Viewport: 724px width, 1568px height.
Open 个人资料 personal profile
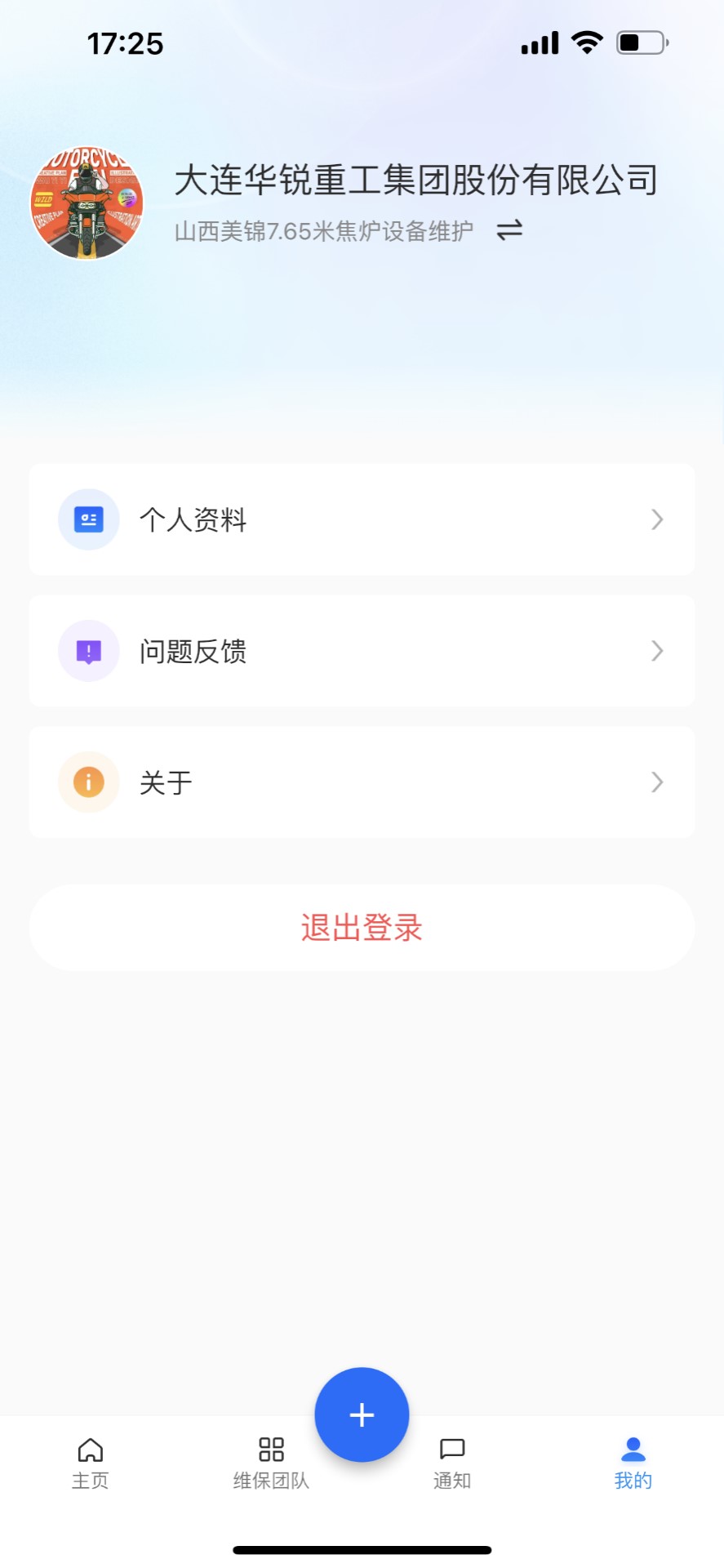362,519
